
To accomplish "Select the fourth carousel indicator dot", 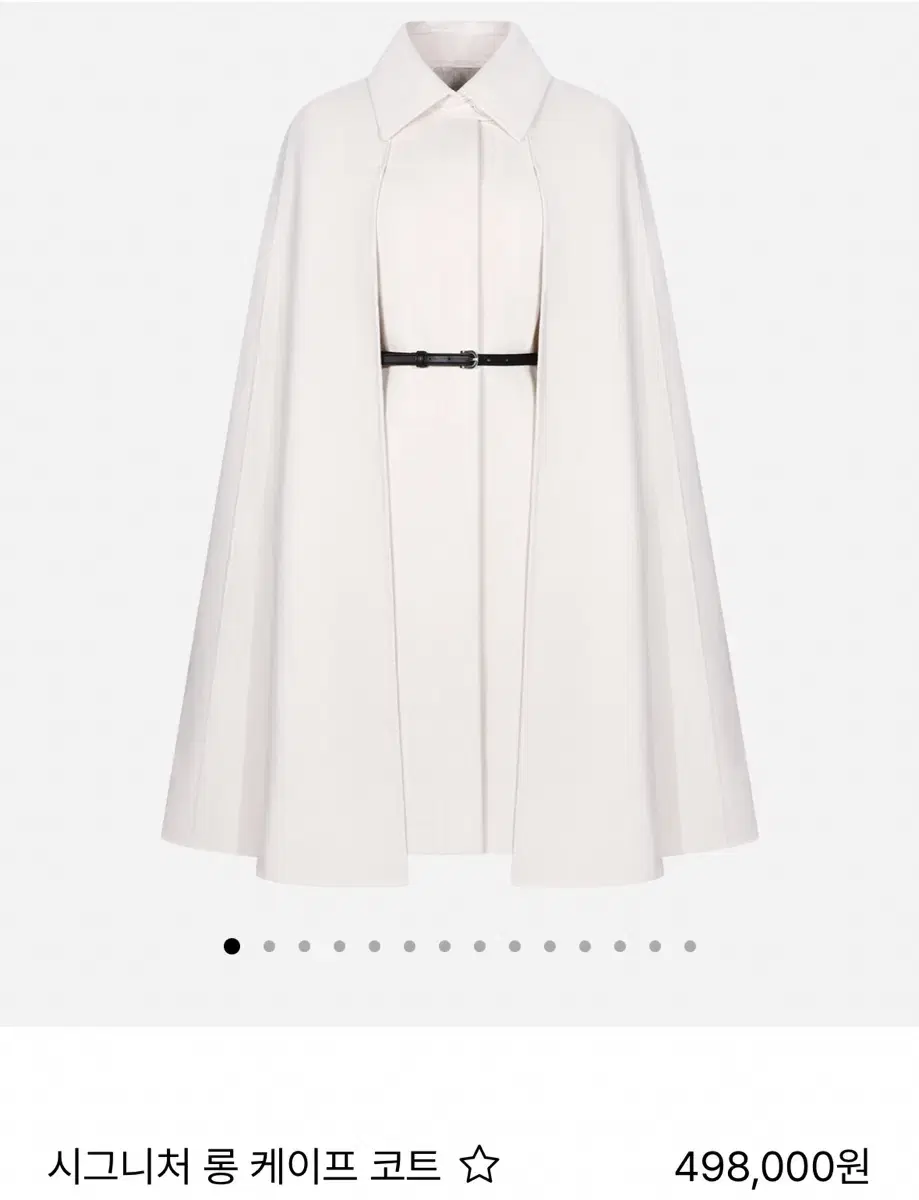I will pos(340,944).
